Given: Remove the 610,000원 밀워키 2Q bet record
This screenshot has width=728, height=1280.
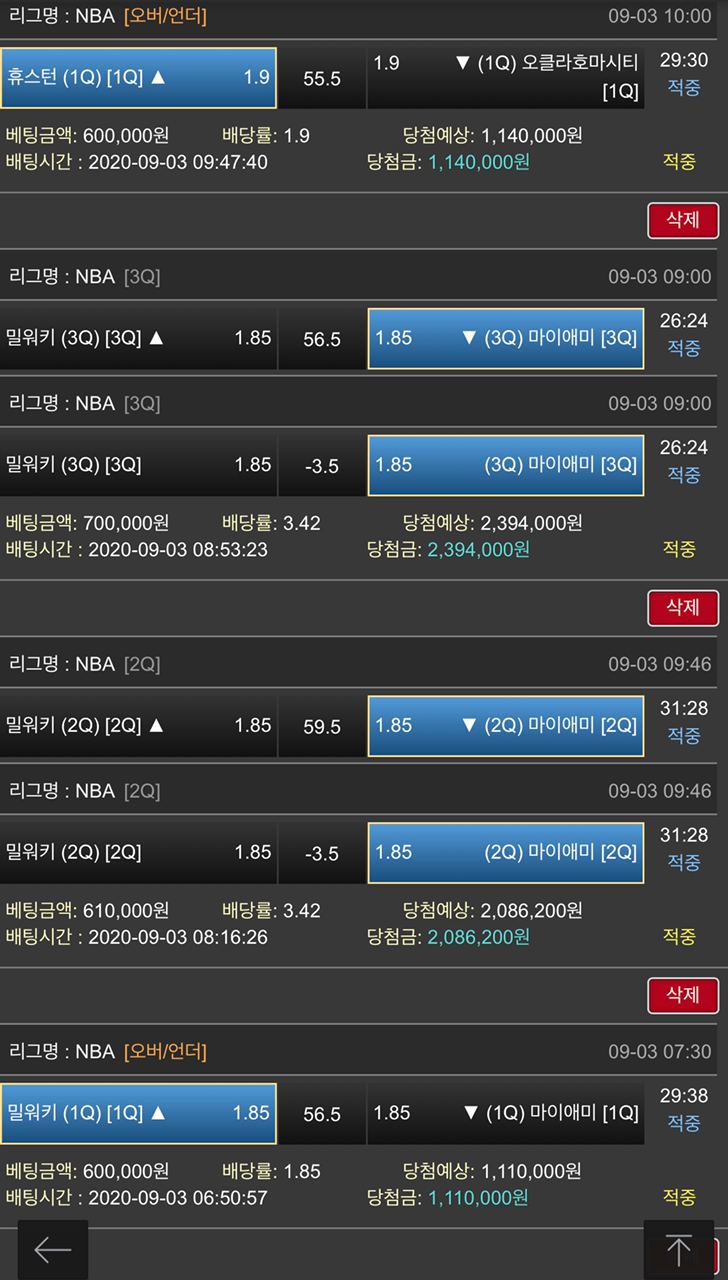Looking at the screenshot, I should click(683, 995).
